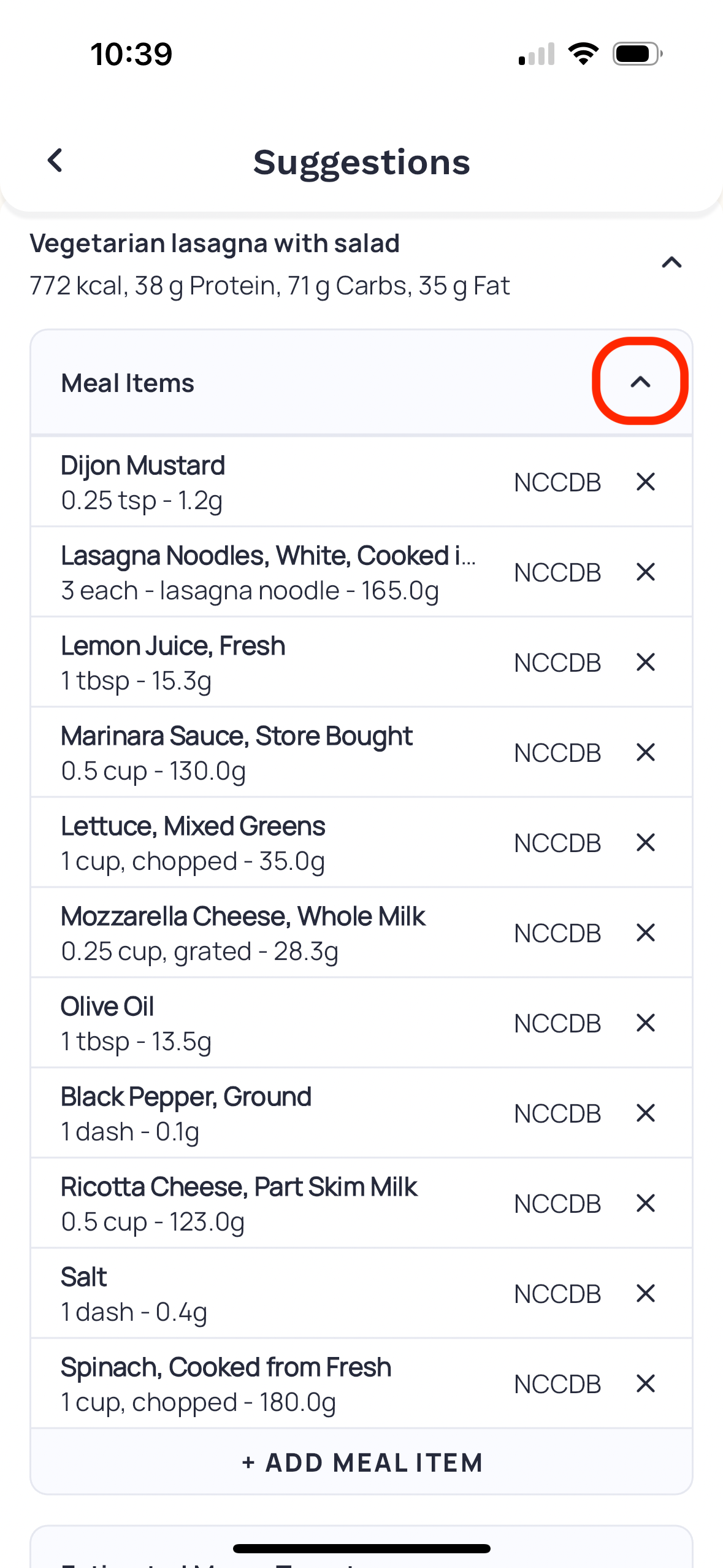Remove Lasagna Noodles from meal items
The height and width of the screenshot is (1568, 723).
point(646,572)
